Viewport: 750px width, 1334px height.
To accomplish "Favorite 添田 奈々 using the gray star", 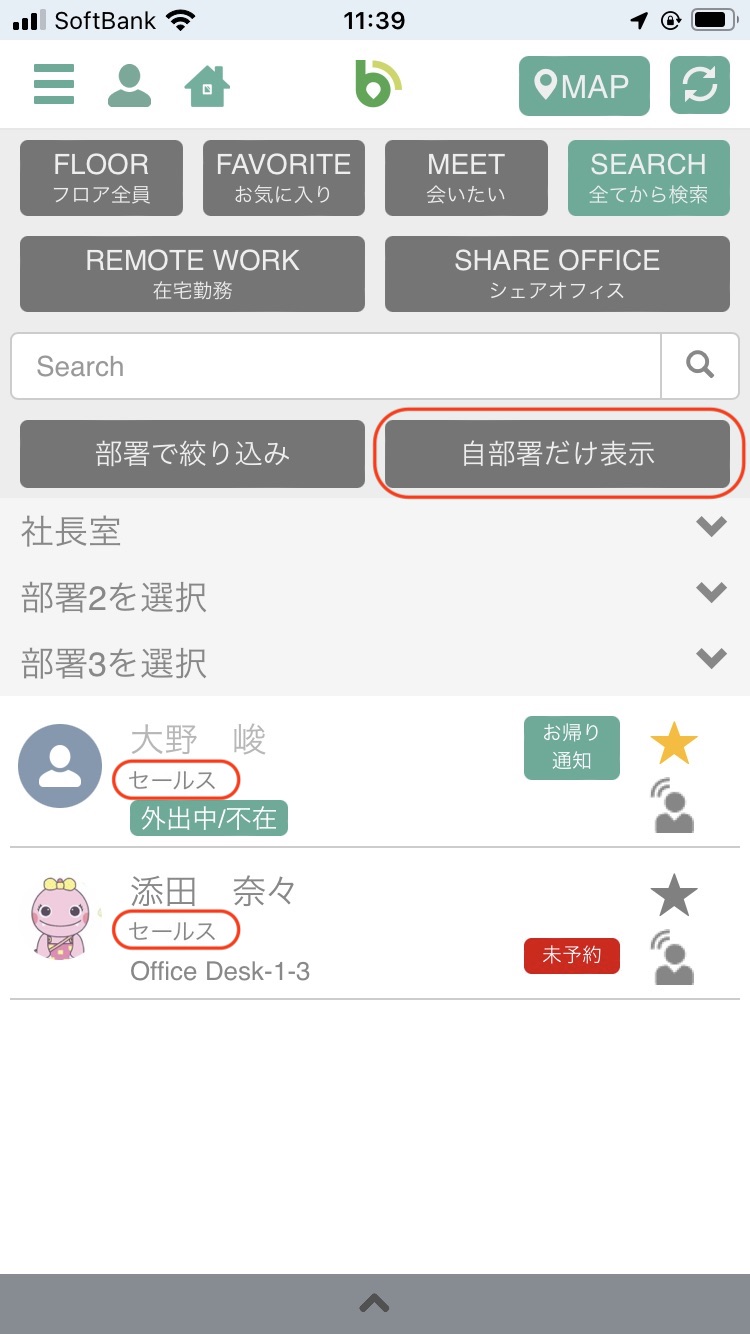I will tap(672, 895).
